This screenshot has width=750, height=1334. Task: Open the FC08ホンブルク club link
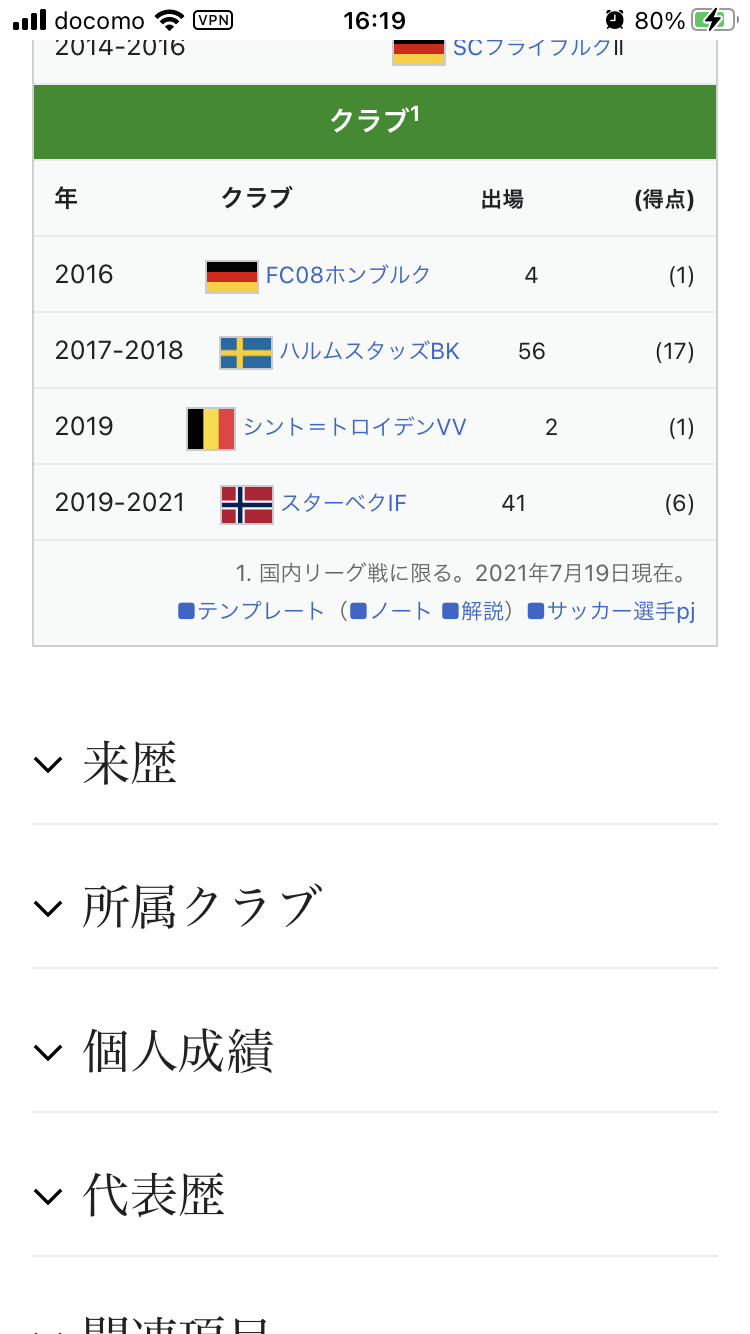(348, 274)
